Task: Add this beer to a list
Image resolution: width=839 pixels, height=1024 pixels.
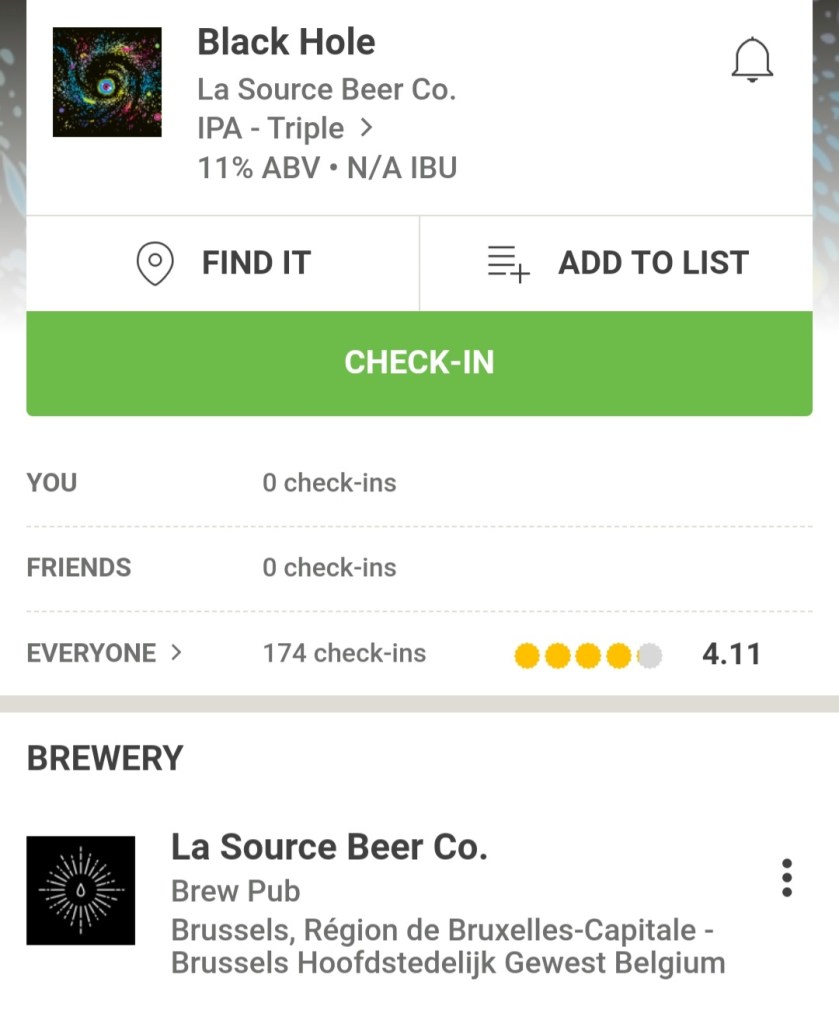Action: coord(617,263)
